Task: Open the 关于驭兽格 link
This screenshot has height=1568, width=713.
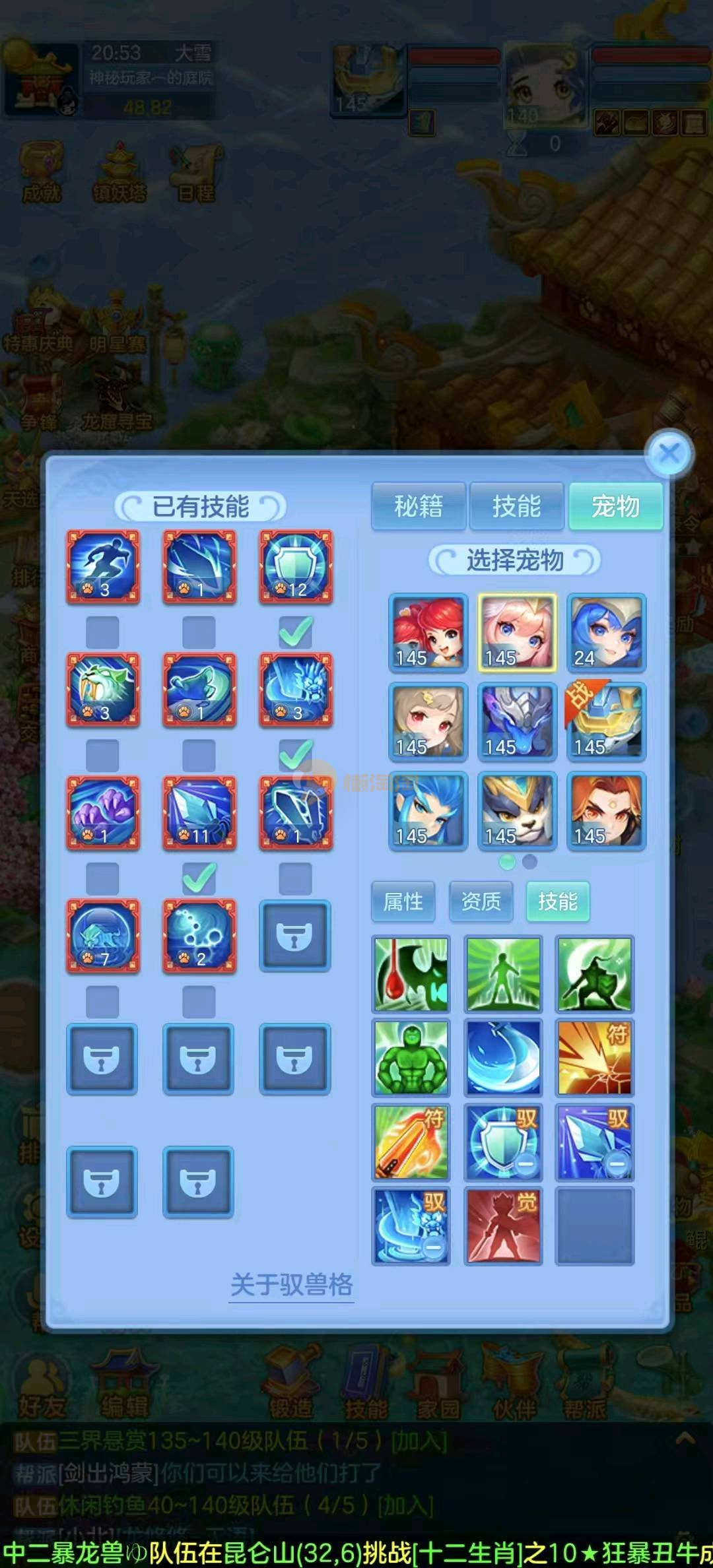Action: click(291, 1285)
